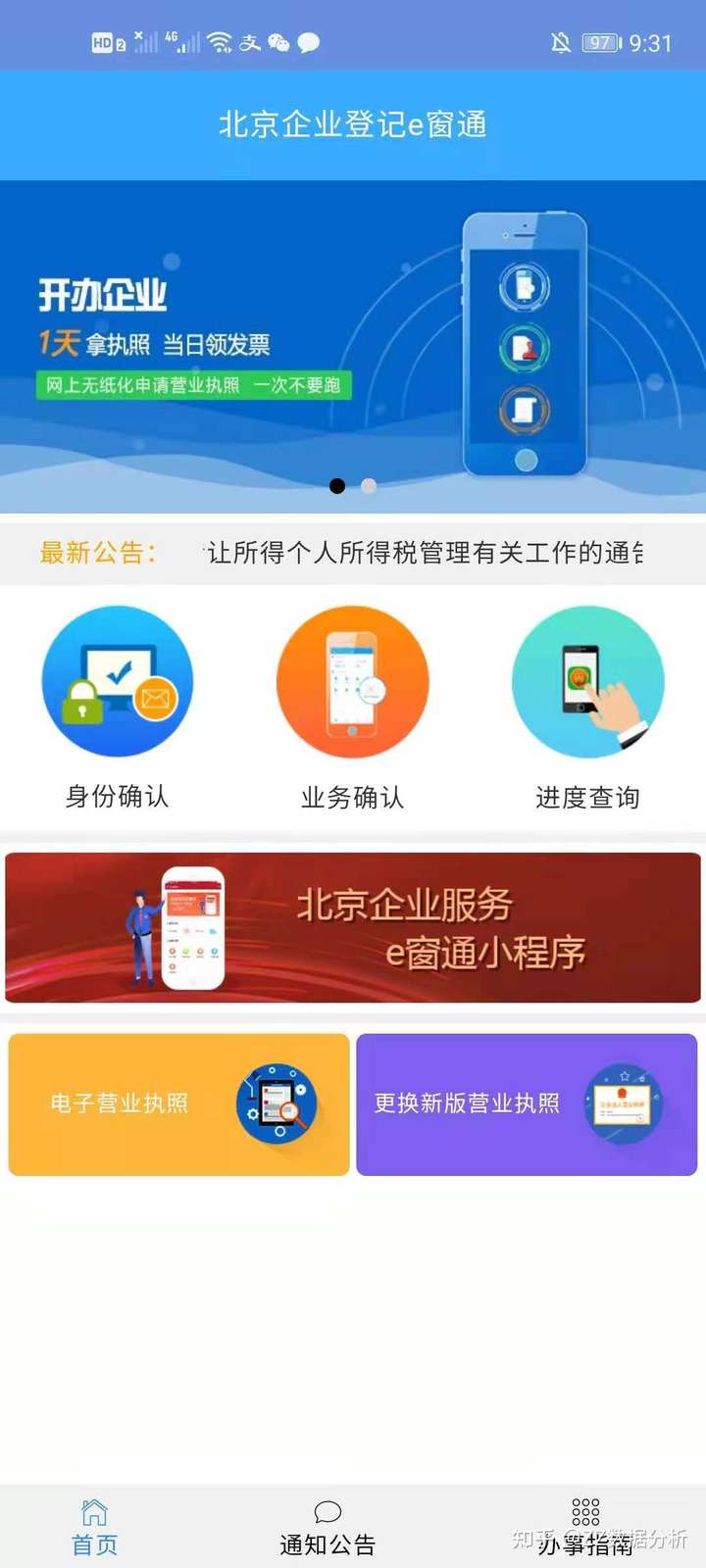The height and width of the screenshot is (1568, 706).
Task: View the 电子营业执照 card
Action: tap(178, 1104)
